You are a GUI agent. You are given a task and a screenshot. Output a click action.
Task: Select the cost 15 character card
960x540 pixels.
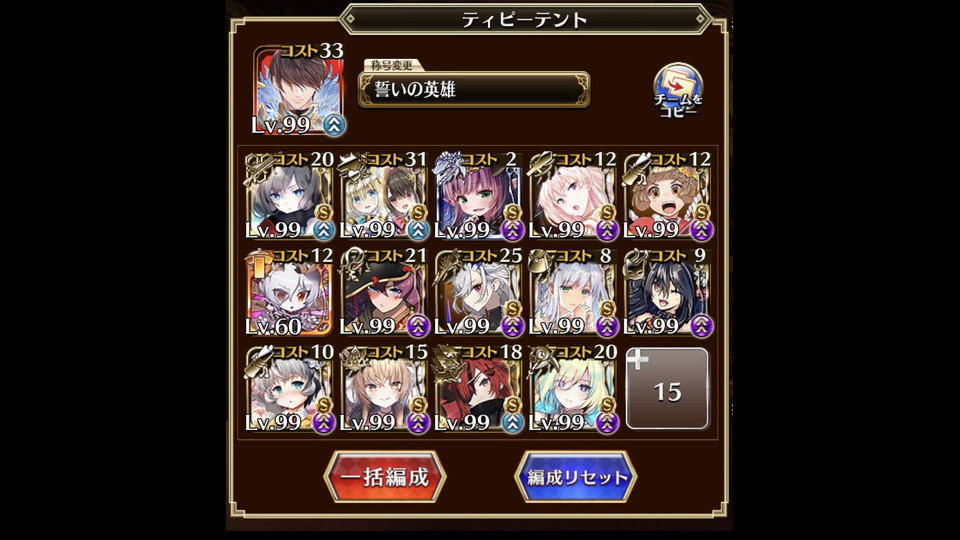384,389
